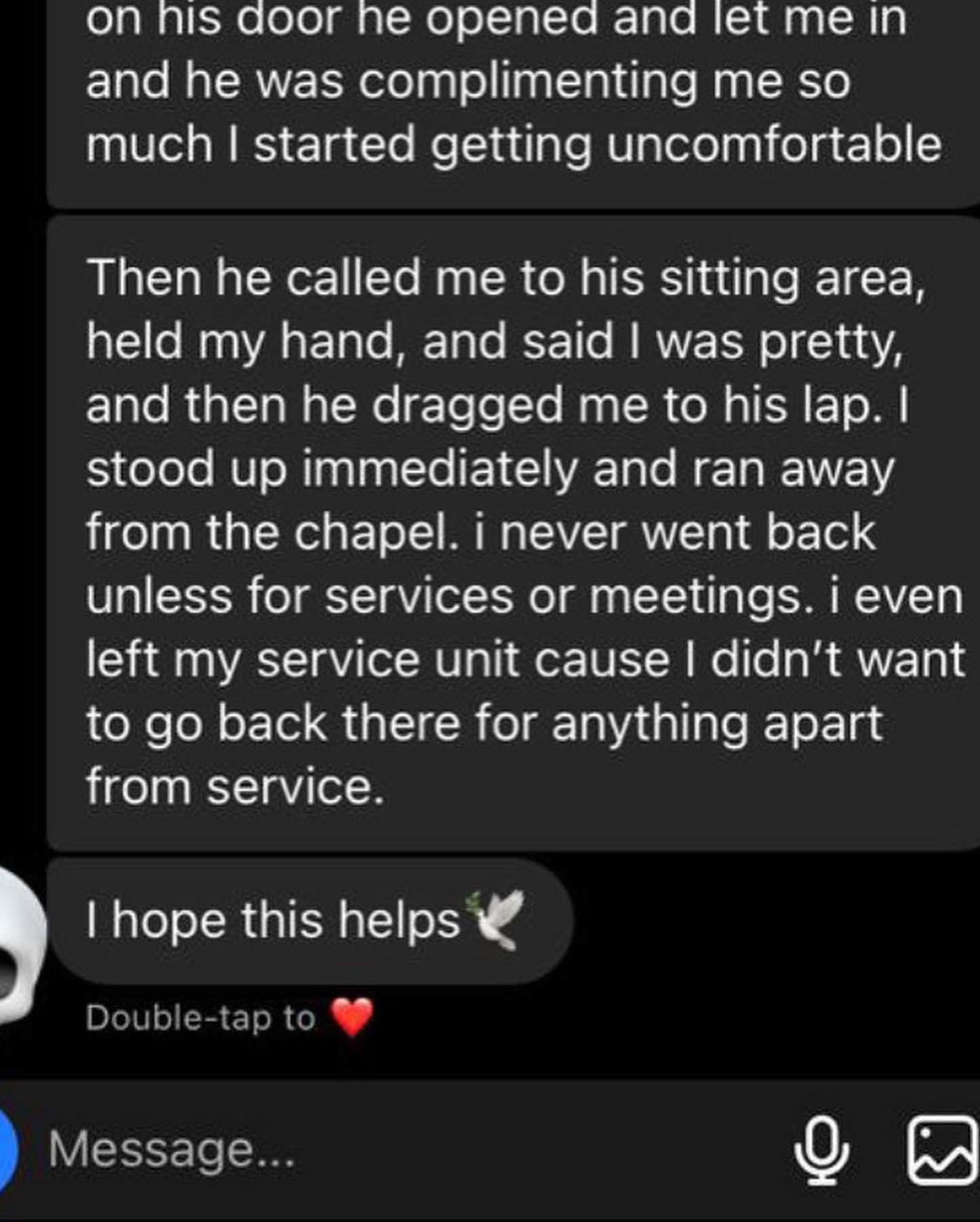Record a voice message with the microphone
Viewport: 980px width, 1222px height.
[x=822, y=1150]
